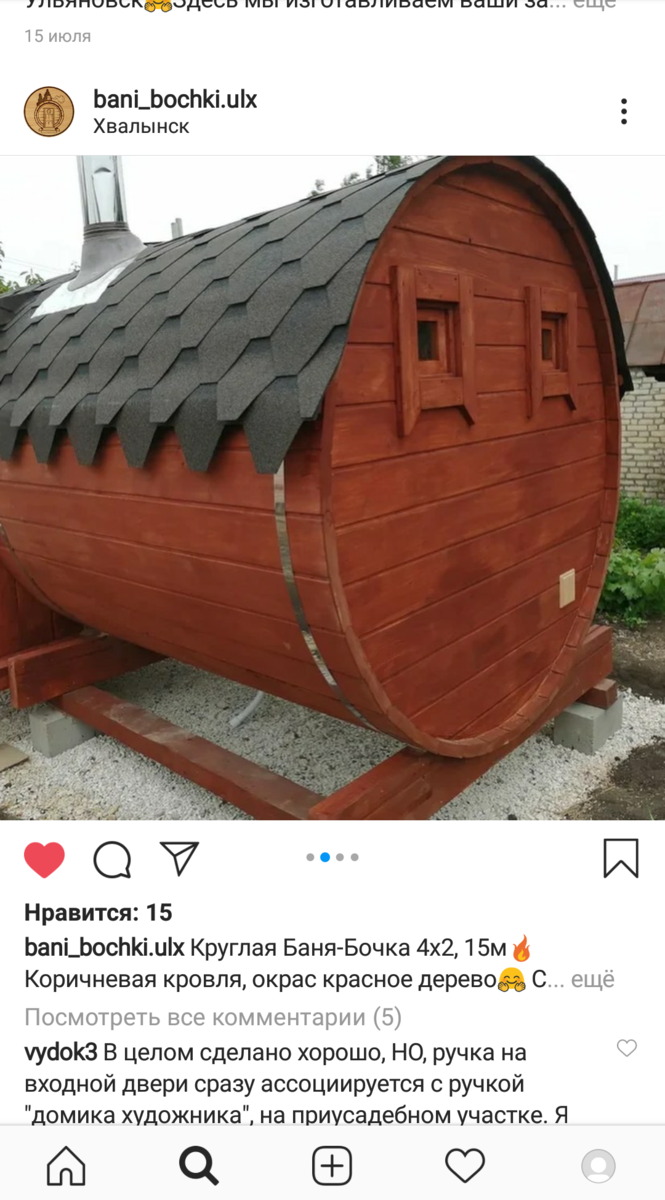Save the post with the bookmark icon
Screen dimensions: 665x1200
[621, 858]
